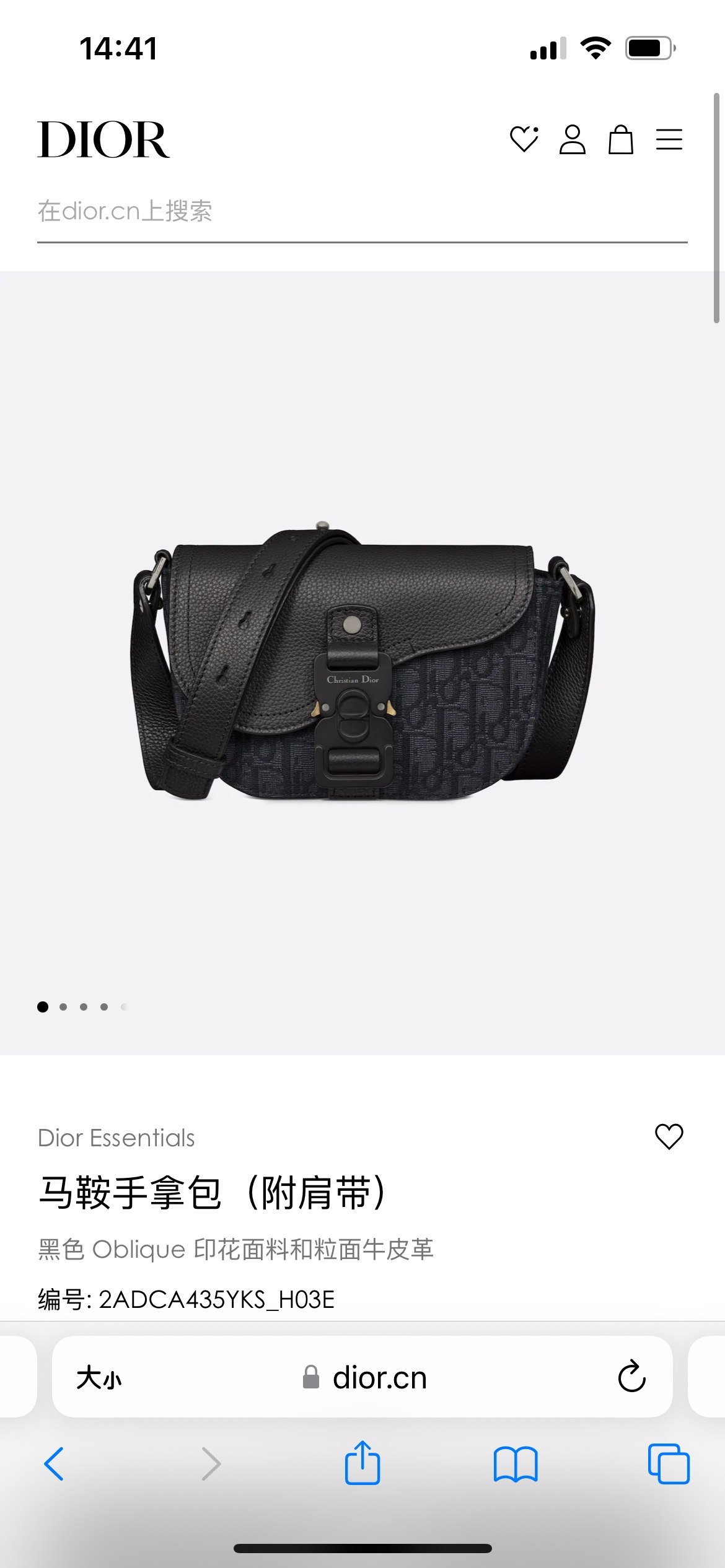Viewport: 725px width, 1568px height.
Task: Add the saddle pouch to favorites
Action: (669, 1137)
